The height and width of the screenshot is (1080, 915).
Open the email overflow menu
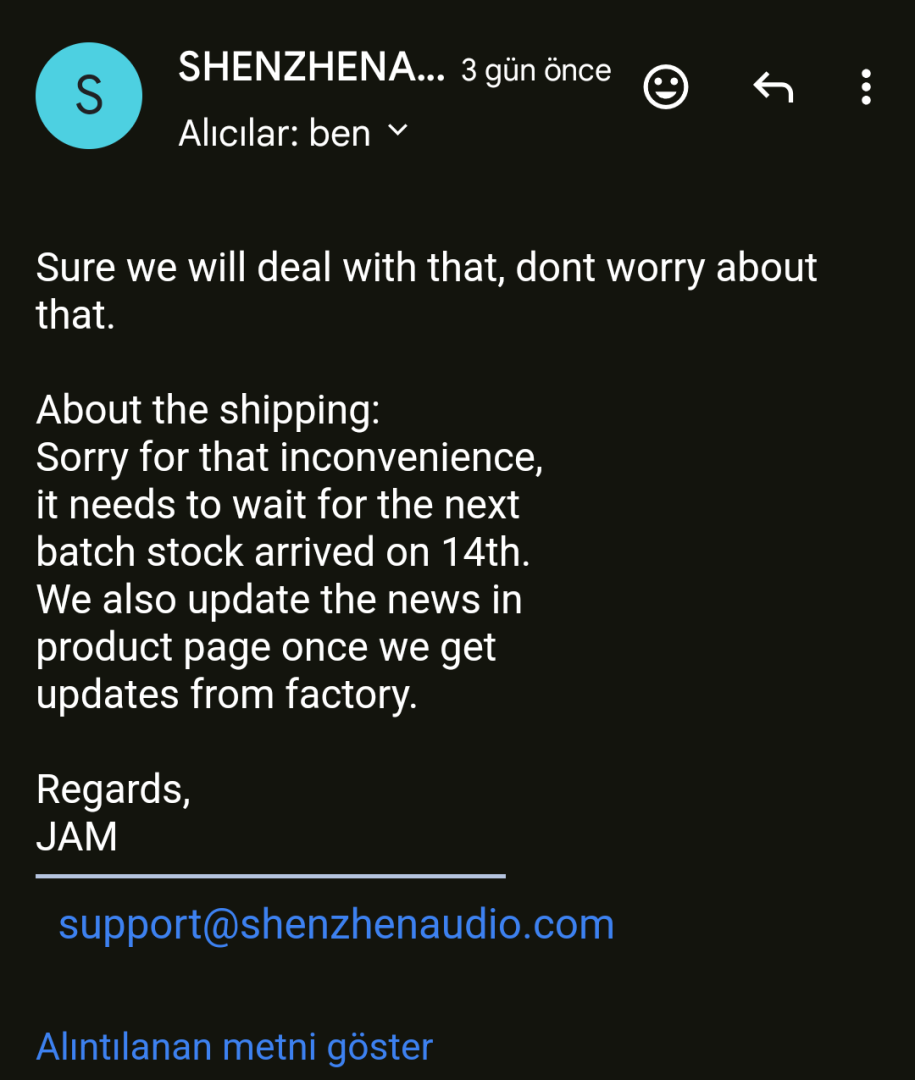click(865, 87)
